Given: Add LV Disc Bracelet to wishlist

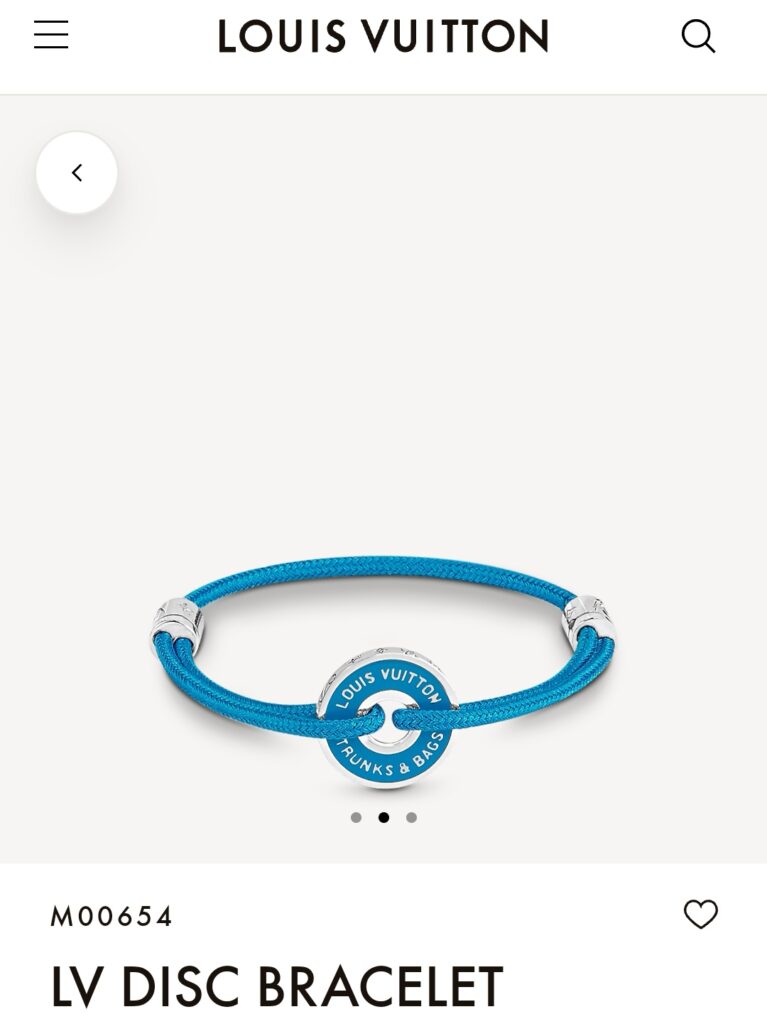Looking at the screenshot, I should [x=700, y=914].
